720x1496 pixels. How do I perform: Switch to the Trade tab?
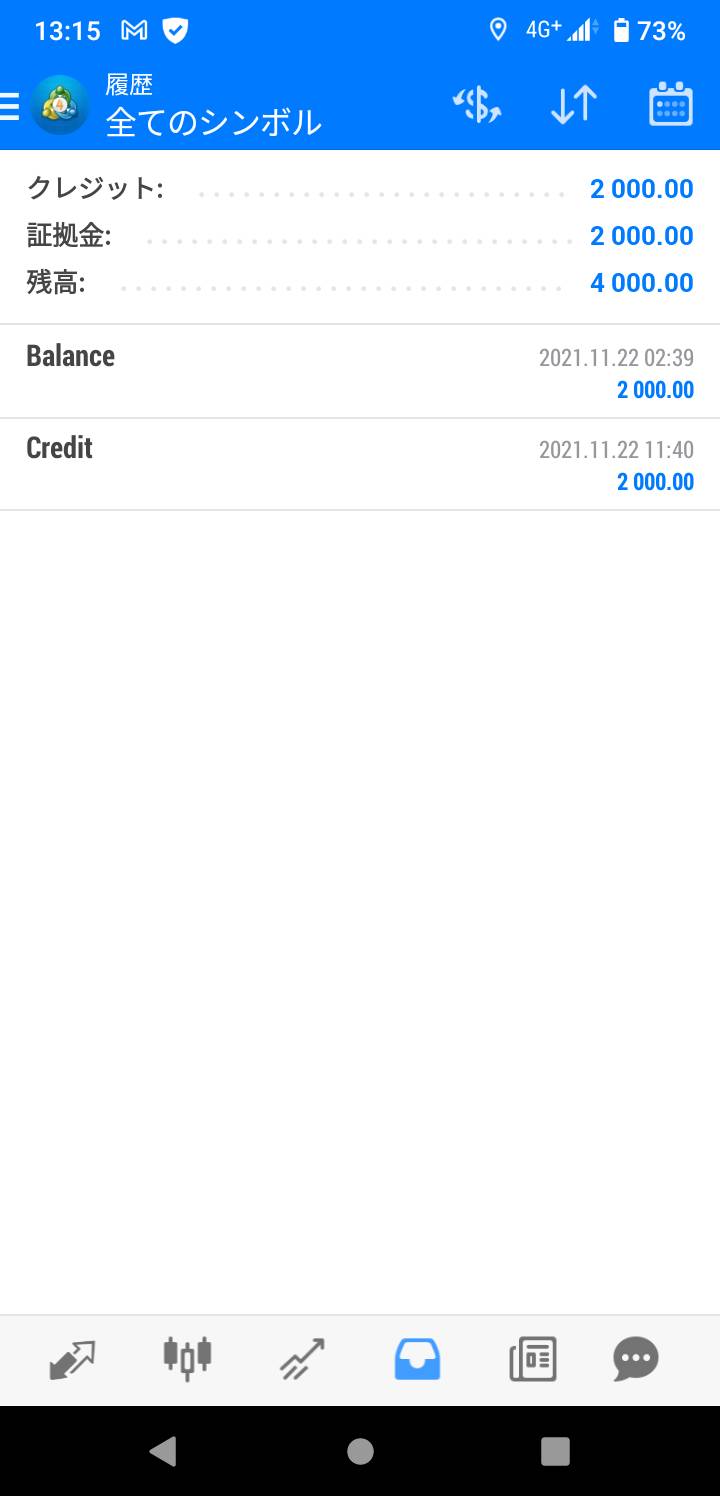point(302,1359)
